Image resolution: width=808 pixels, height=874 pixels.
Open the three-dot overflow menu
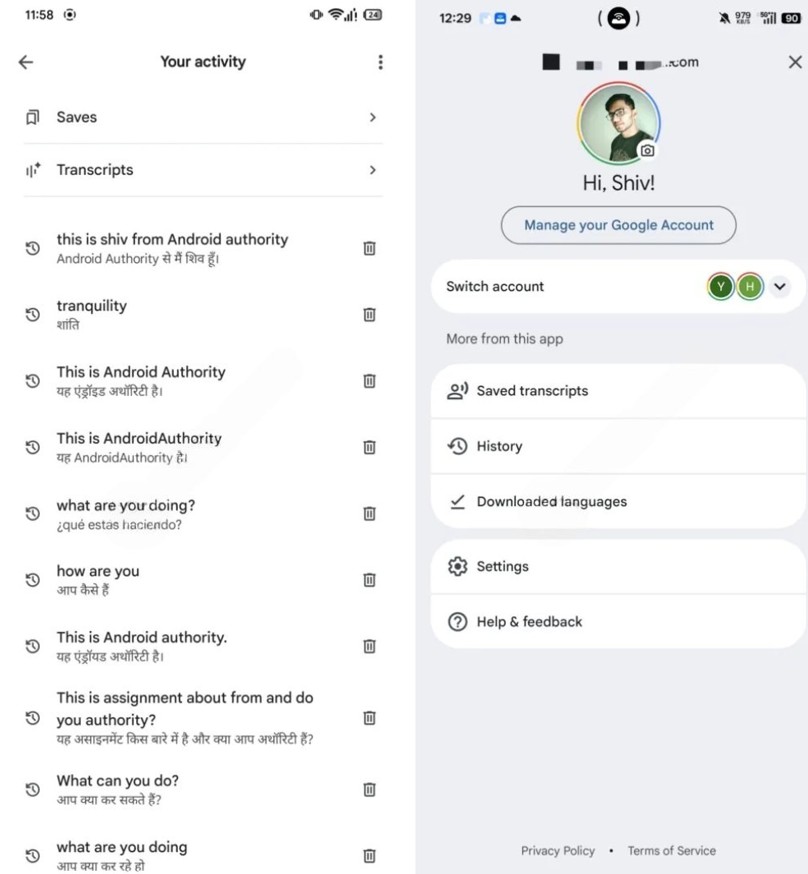click(x=380, y=62)
